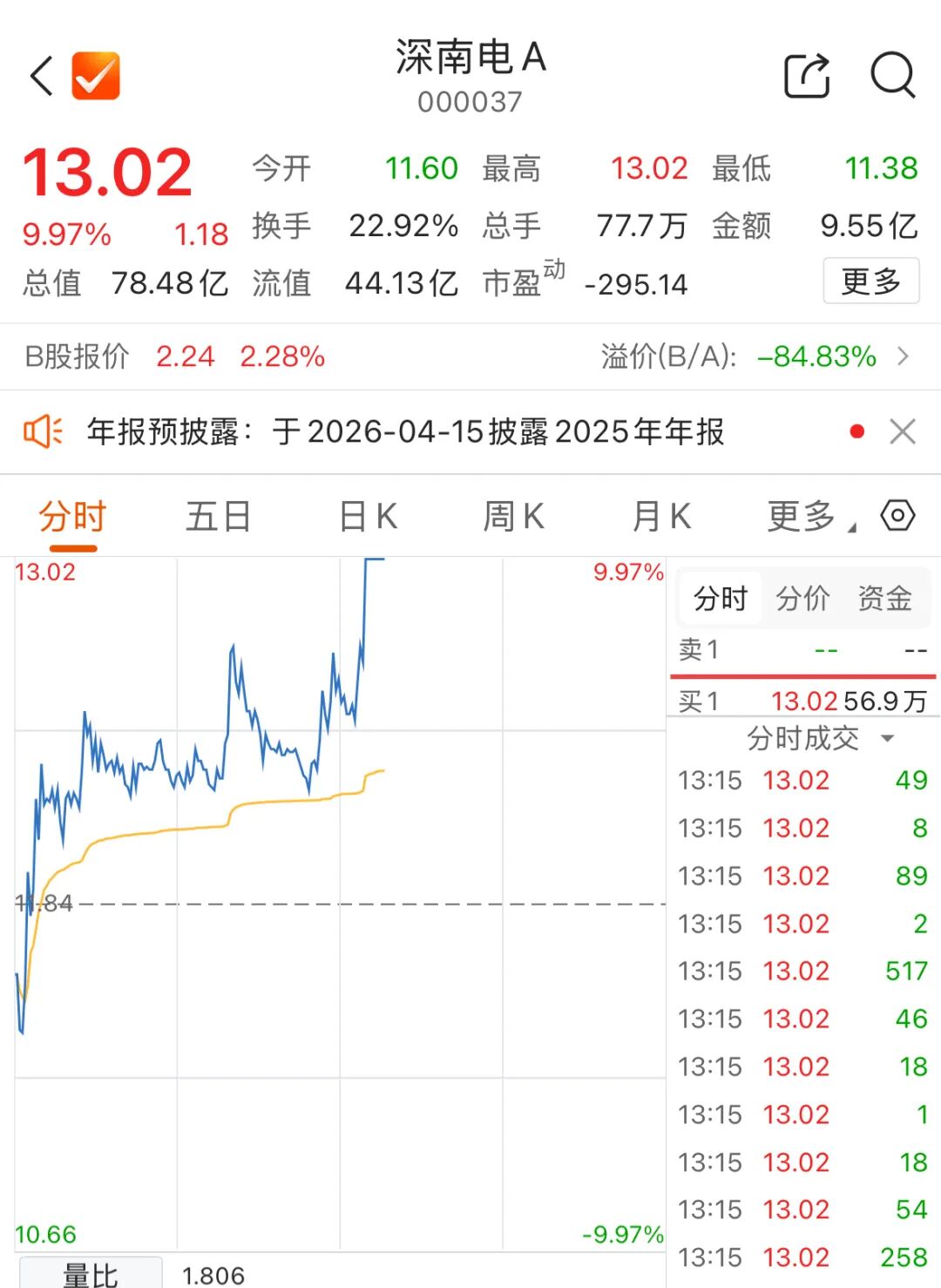Expand the 更多 chart period dropdown

(810, 517)
